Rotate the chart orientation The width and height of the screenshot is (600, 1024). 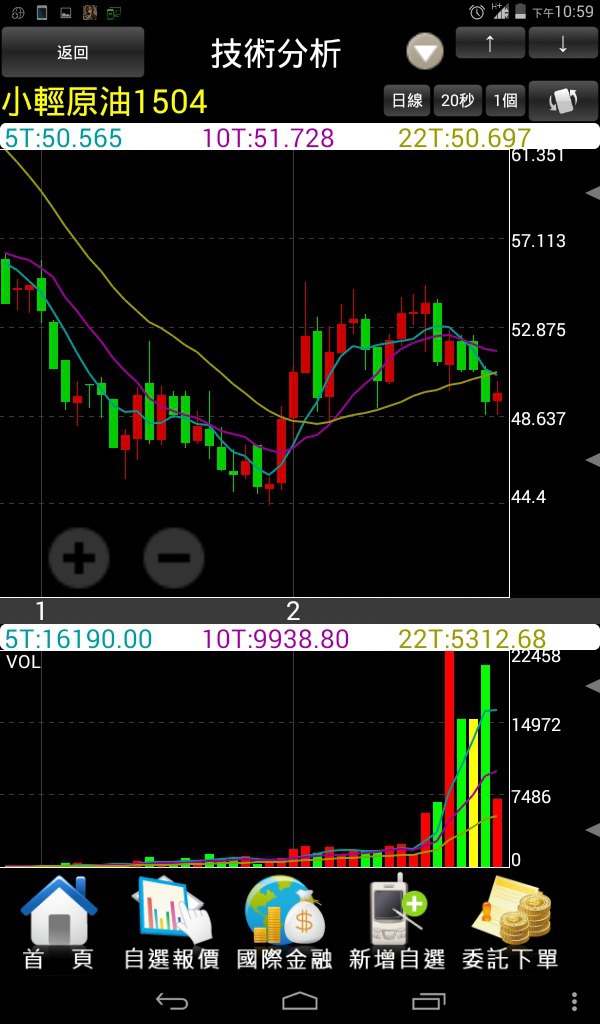(563, 101)
